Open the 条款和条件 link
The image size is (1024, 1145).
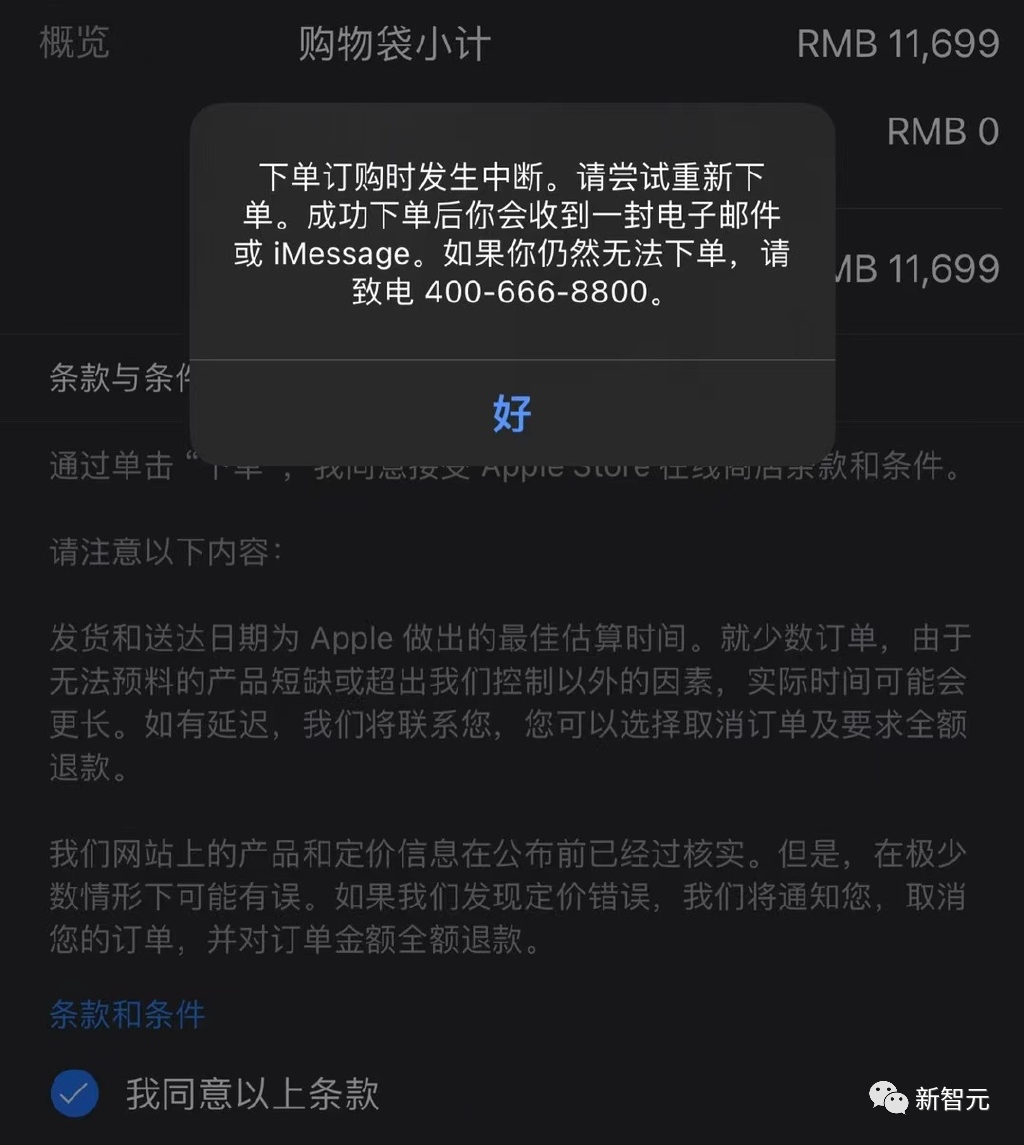(128, 1014)
